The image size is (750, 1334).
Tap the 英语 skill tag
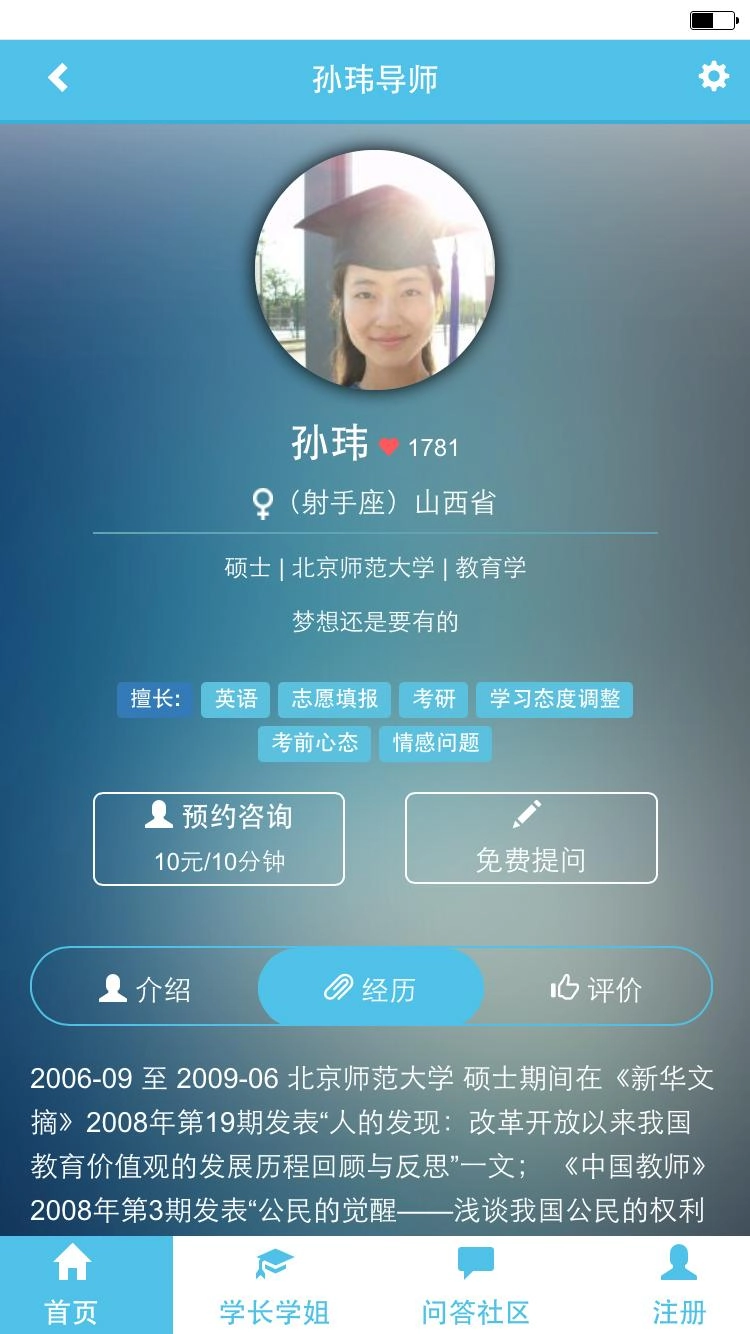(236, 699)
